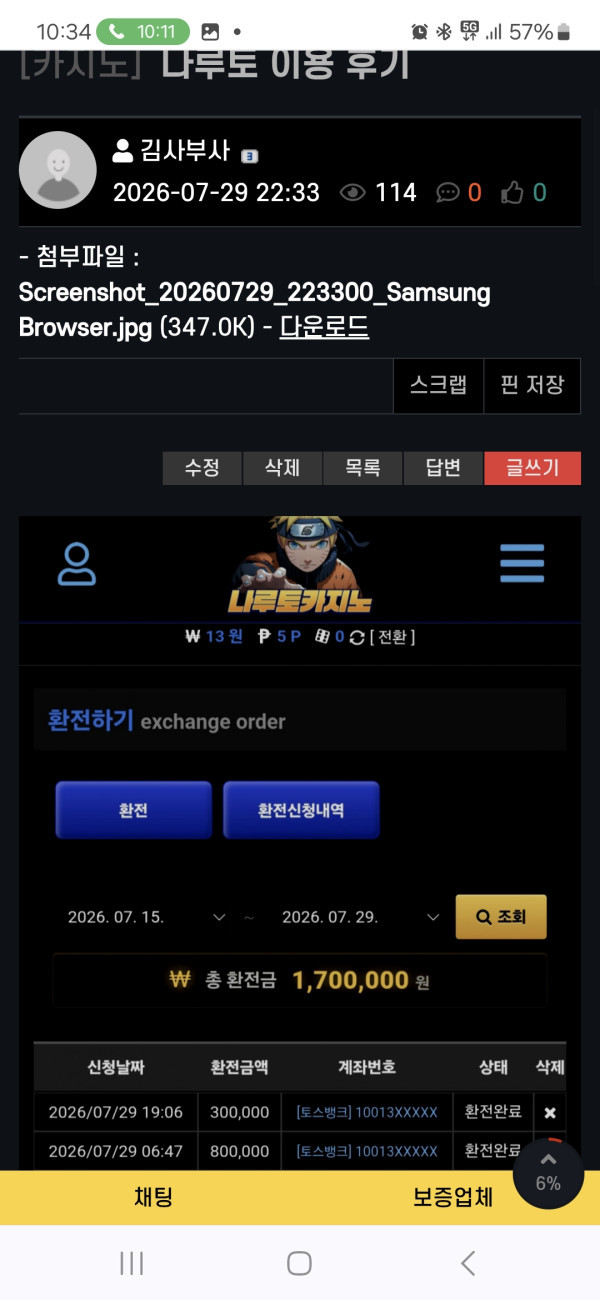This screenshot has height=1300, width=600.
Task: Open the attached screenshot image in the post
Action: tap(300, 843)
